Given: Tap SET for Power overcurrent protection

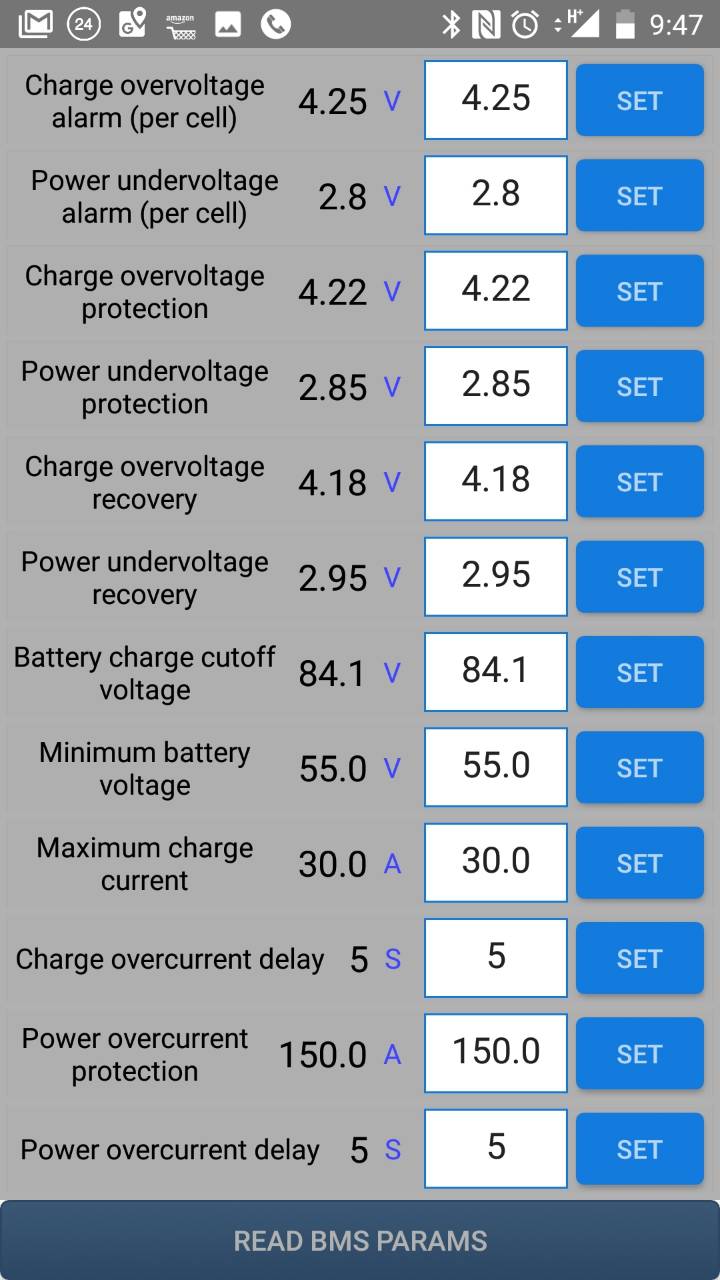Looking at the screenshot, I should pyautogui.click(x=640, y=1053).
